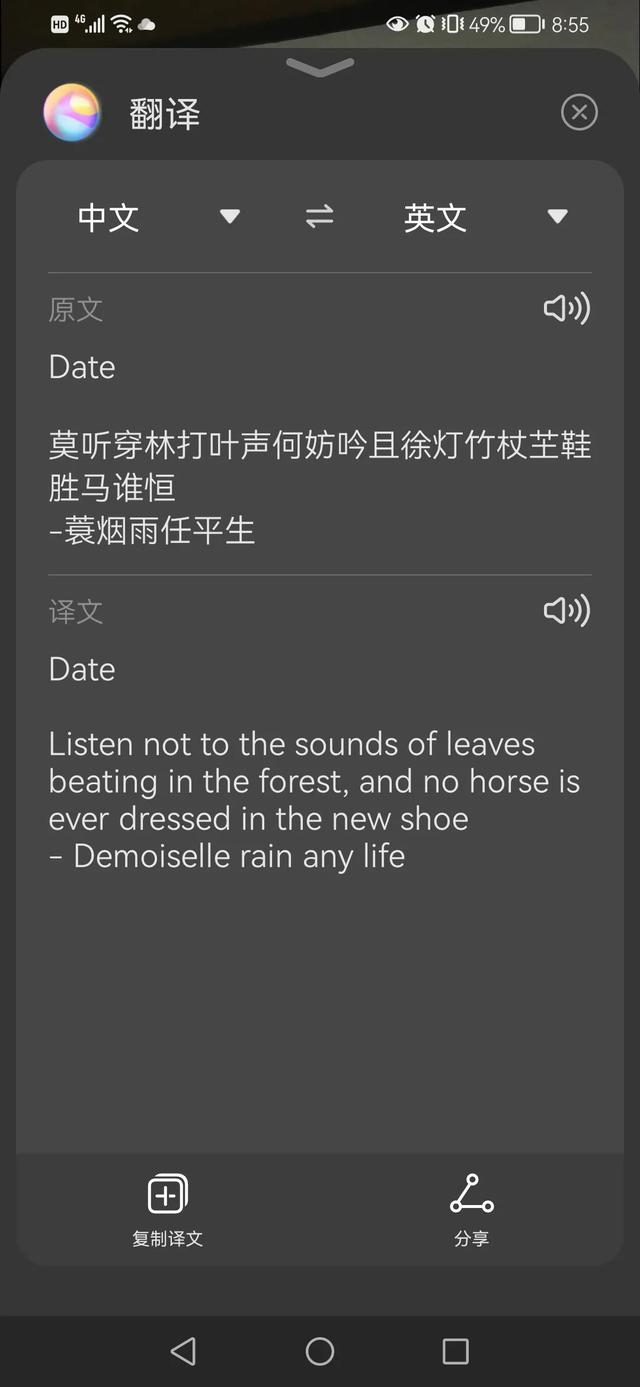Return to the home screen via the navigation bar
This screenshot has width=640, height=1387.
point(320,1351)
